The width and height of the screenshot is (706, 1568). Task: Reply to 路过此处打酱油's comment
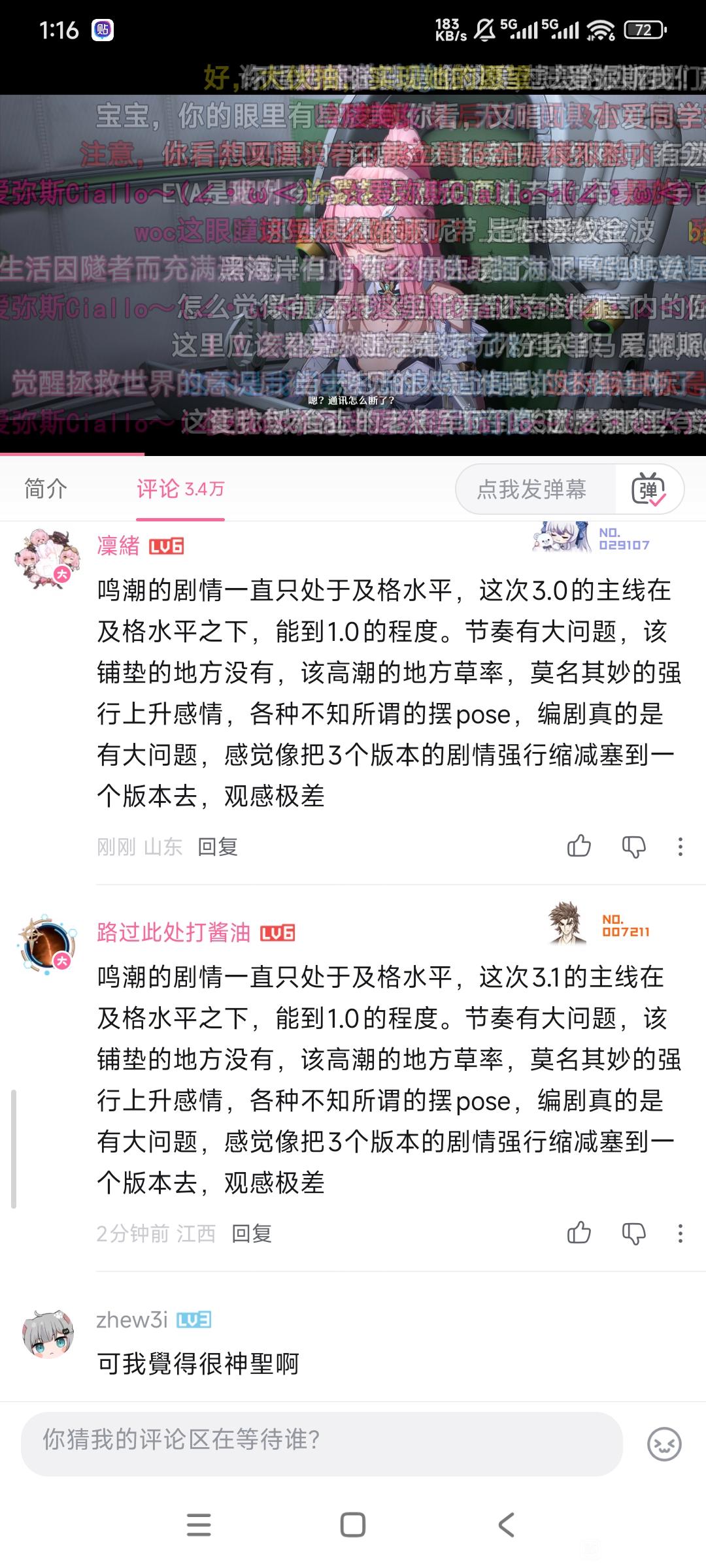252,1233
